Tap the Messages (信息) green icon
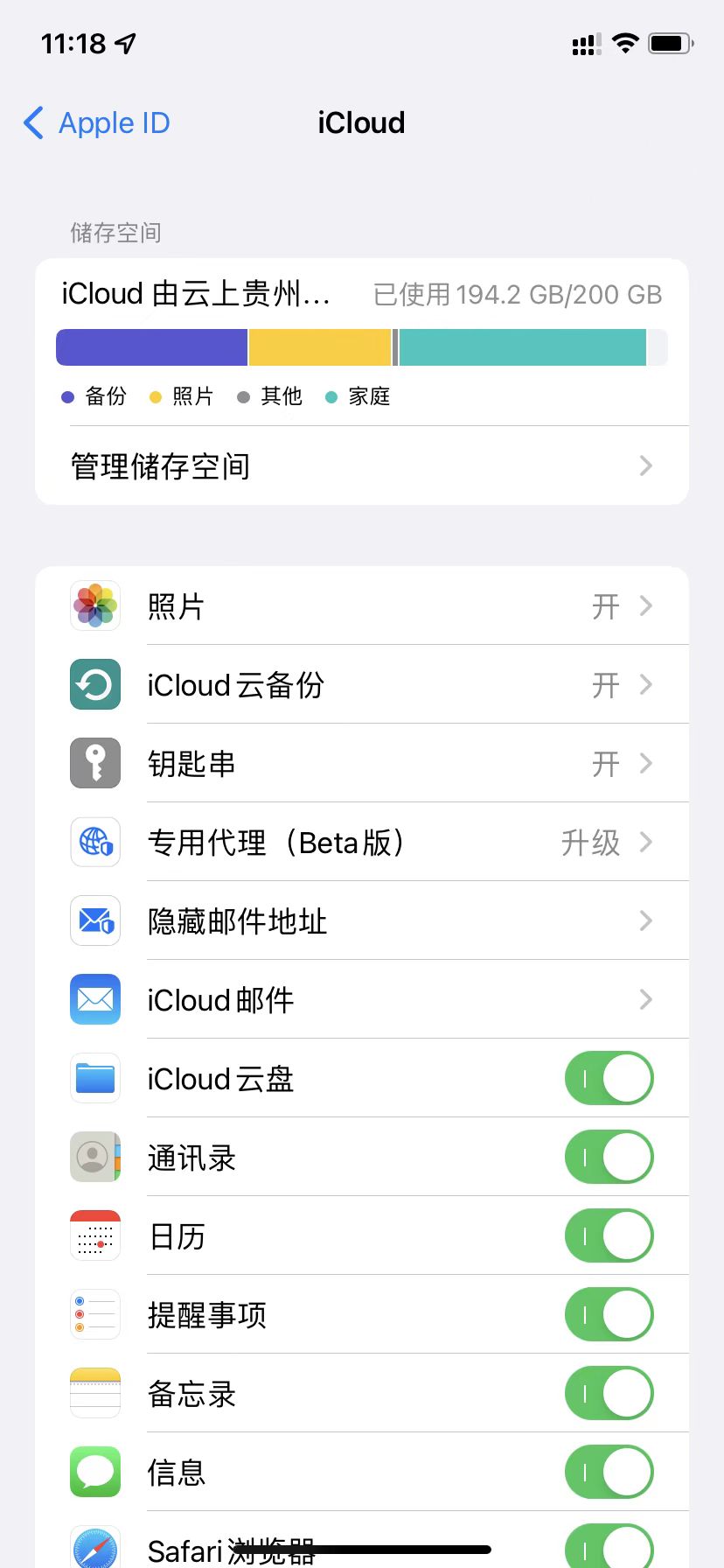Viewport: 724px width, 1568px height. point(94,1472)
